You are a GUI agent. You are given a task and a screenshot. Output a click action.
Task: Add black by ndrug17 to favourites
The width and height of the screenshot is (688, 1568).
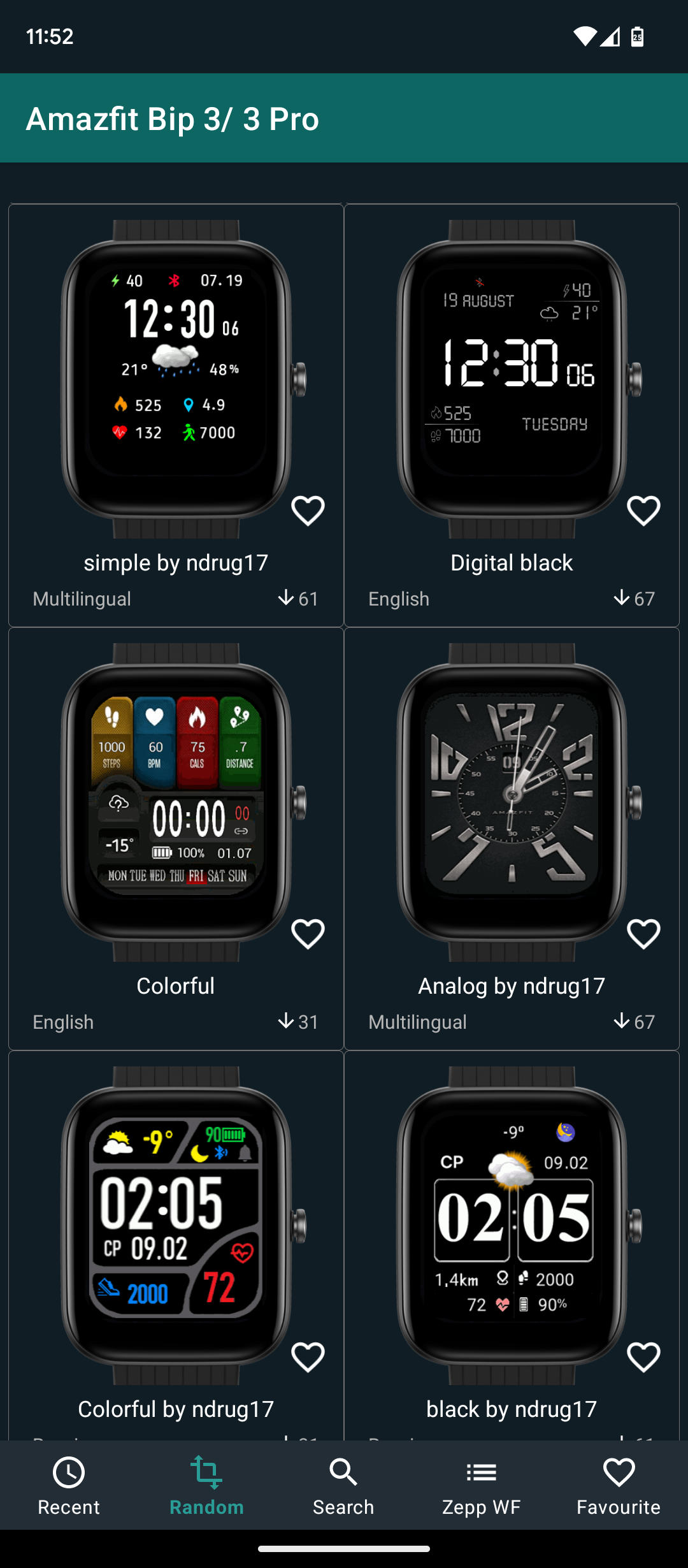coord(643,1357)
